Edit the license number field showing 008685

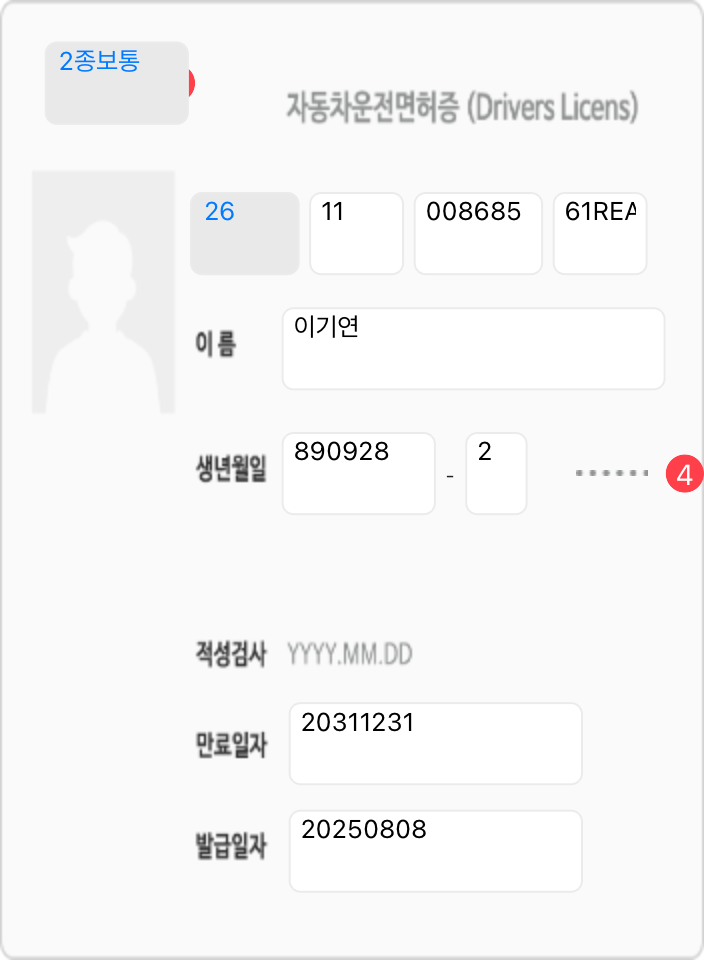click(477, 233)
